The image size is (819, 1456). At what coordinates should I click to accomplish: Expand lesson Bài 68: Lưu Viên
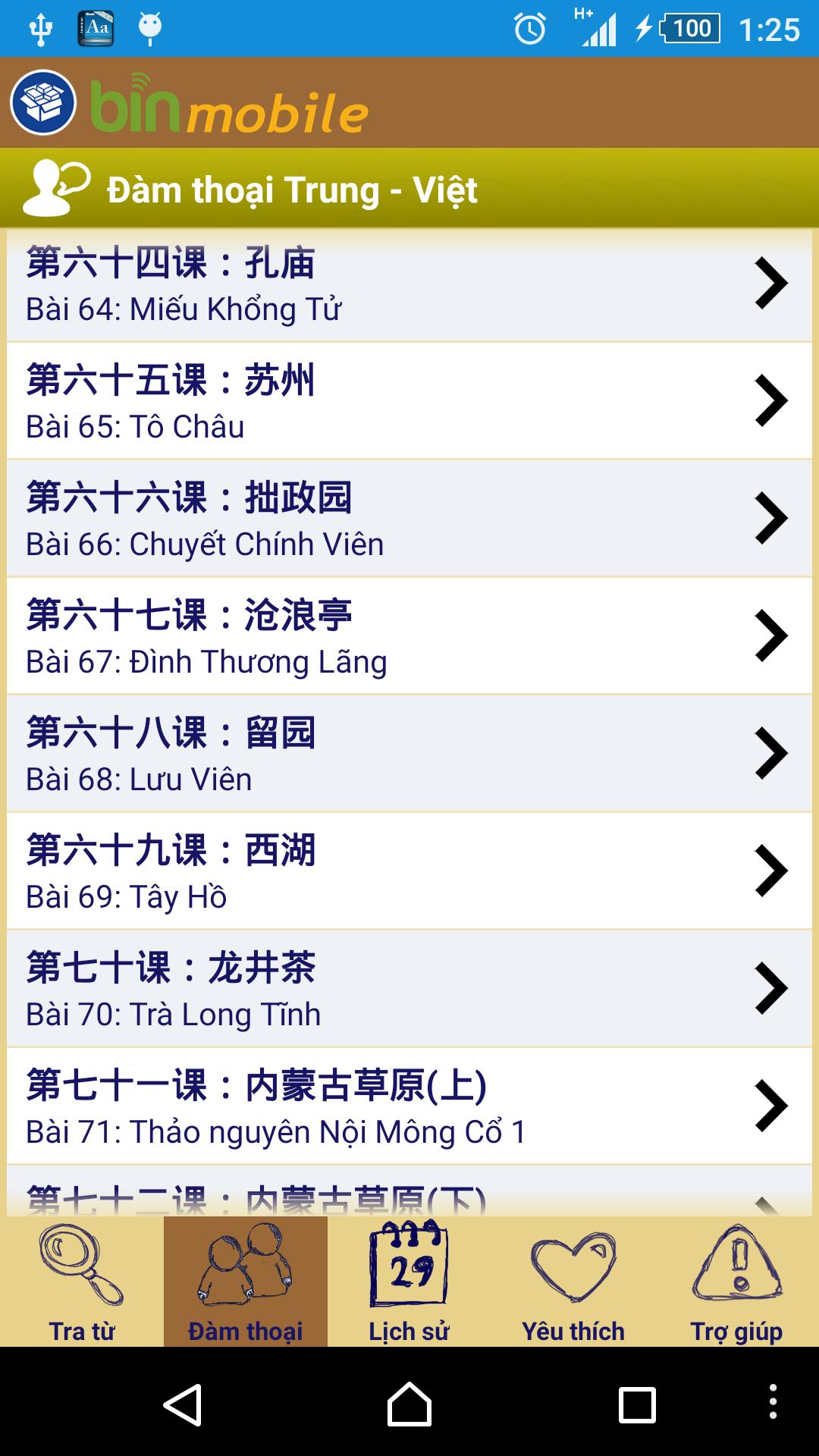pyautogui.click(x=409, y=753)
